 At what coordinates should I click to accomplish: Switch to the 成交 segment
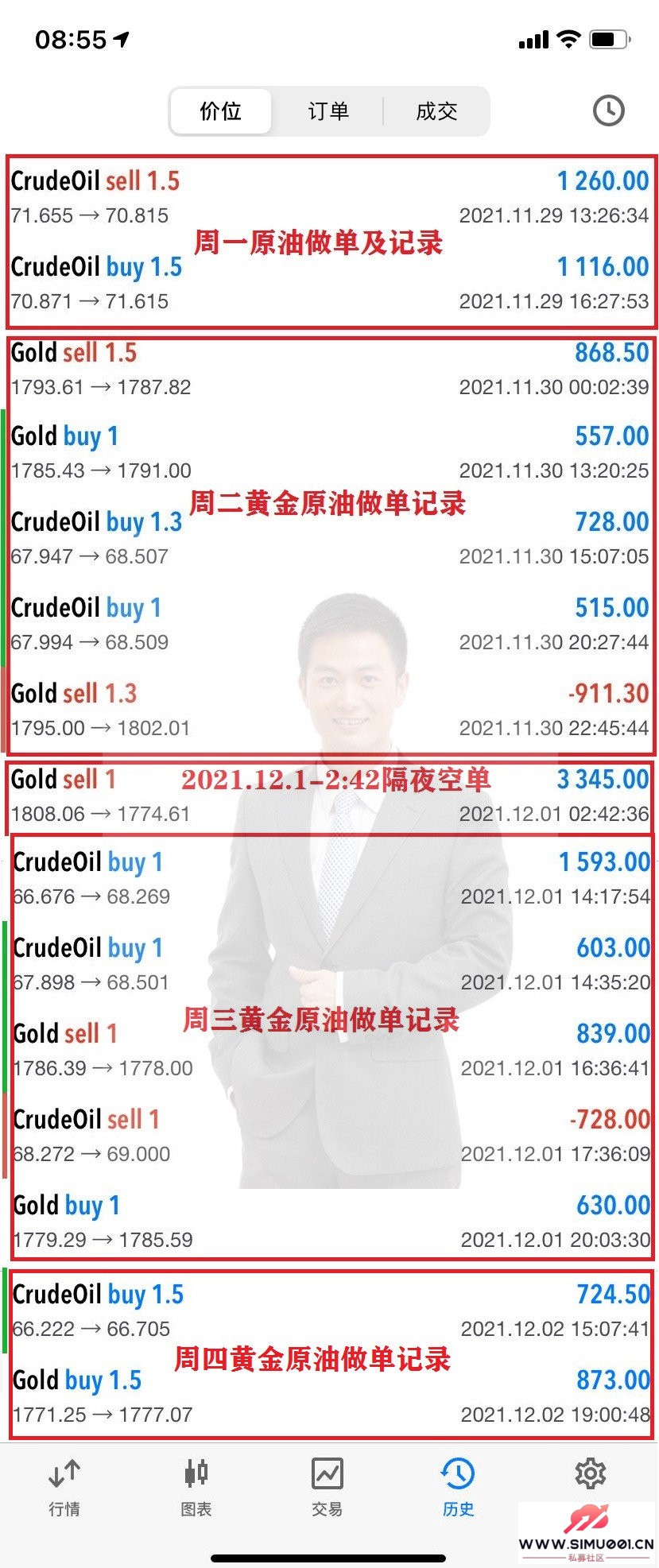[436, 111]
